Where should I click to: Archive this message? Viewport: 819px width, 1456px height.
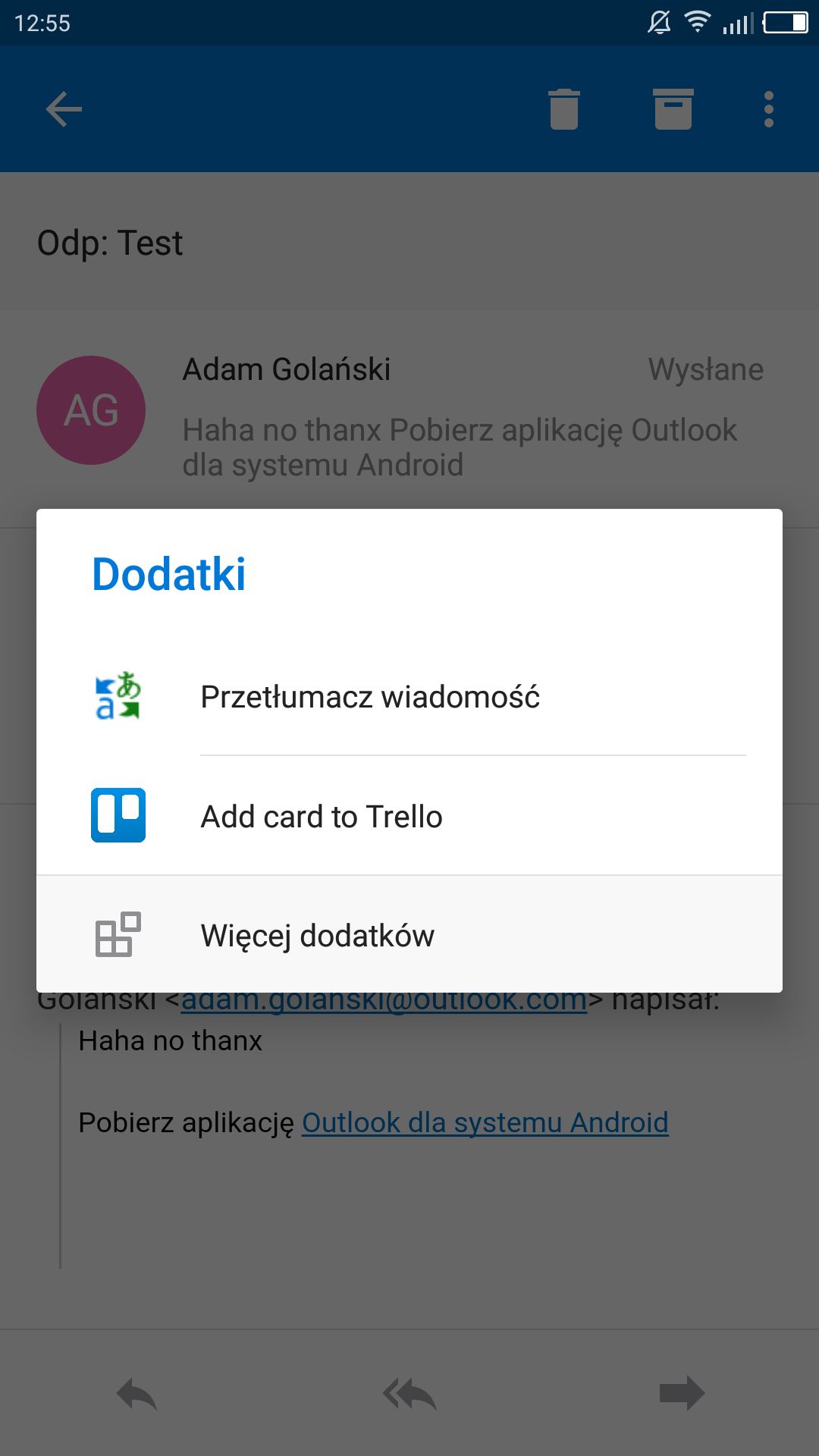673,109
